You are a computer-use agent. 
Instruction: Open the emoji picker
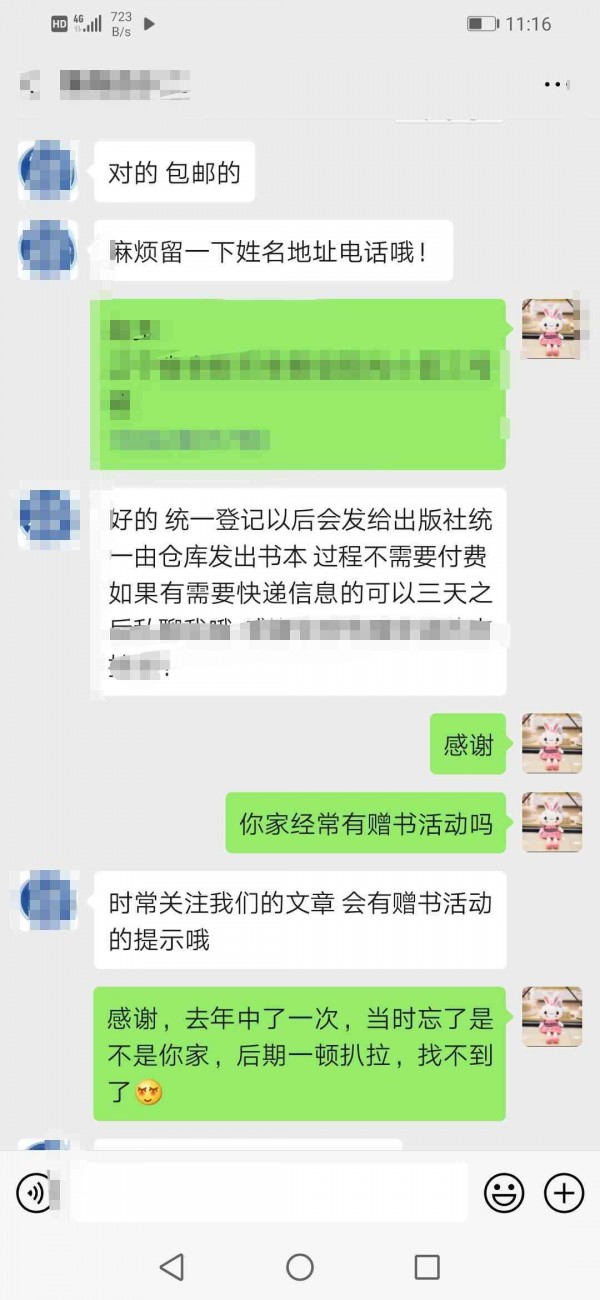pos(504,1193)
